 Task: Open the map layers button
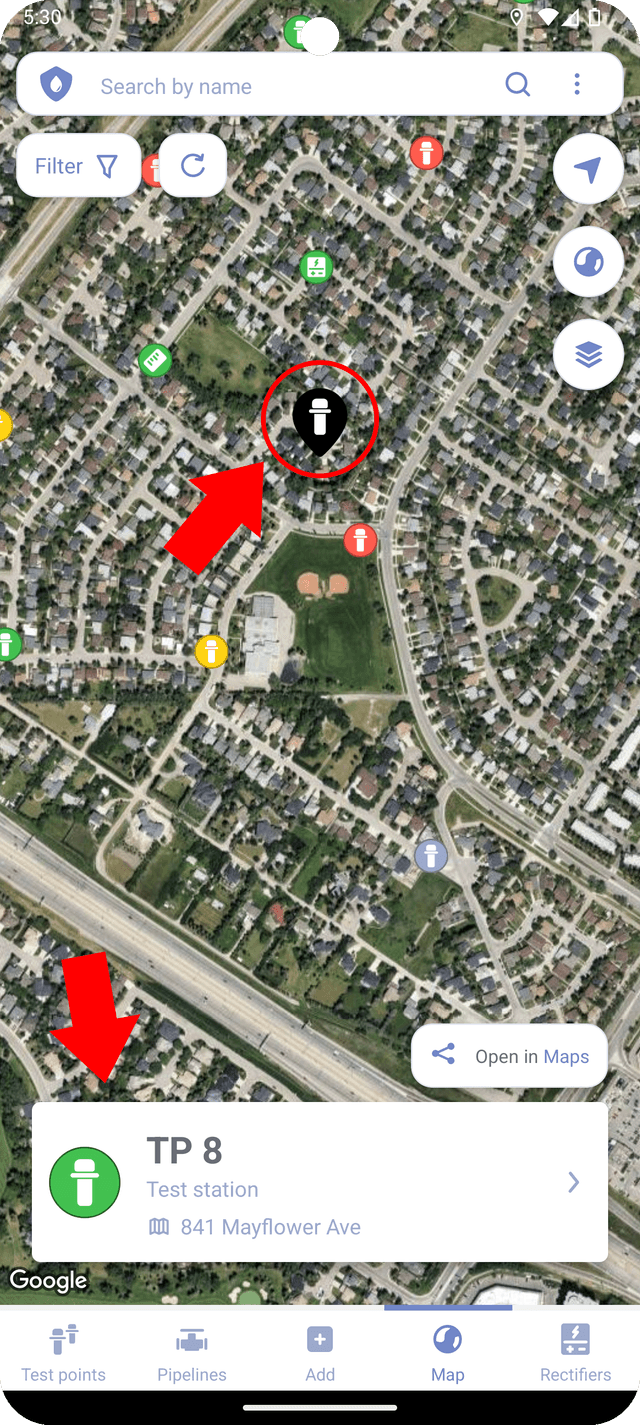pyautogui.click(x=588, y=354)
